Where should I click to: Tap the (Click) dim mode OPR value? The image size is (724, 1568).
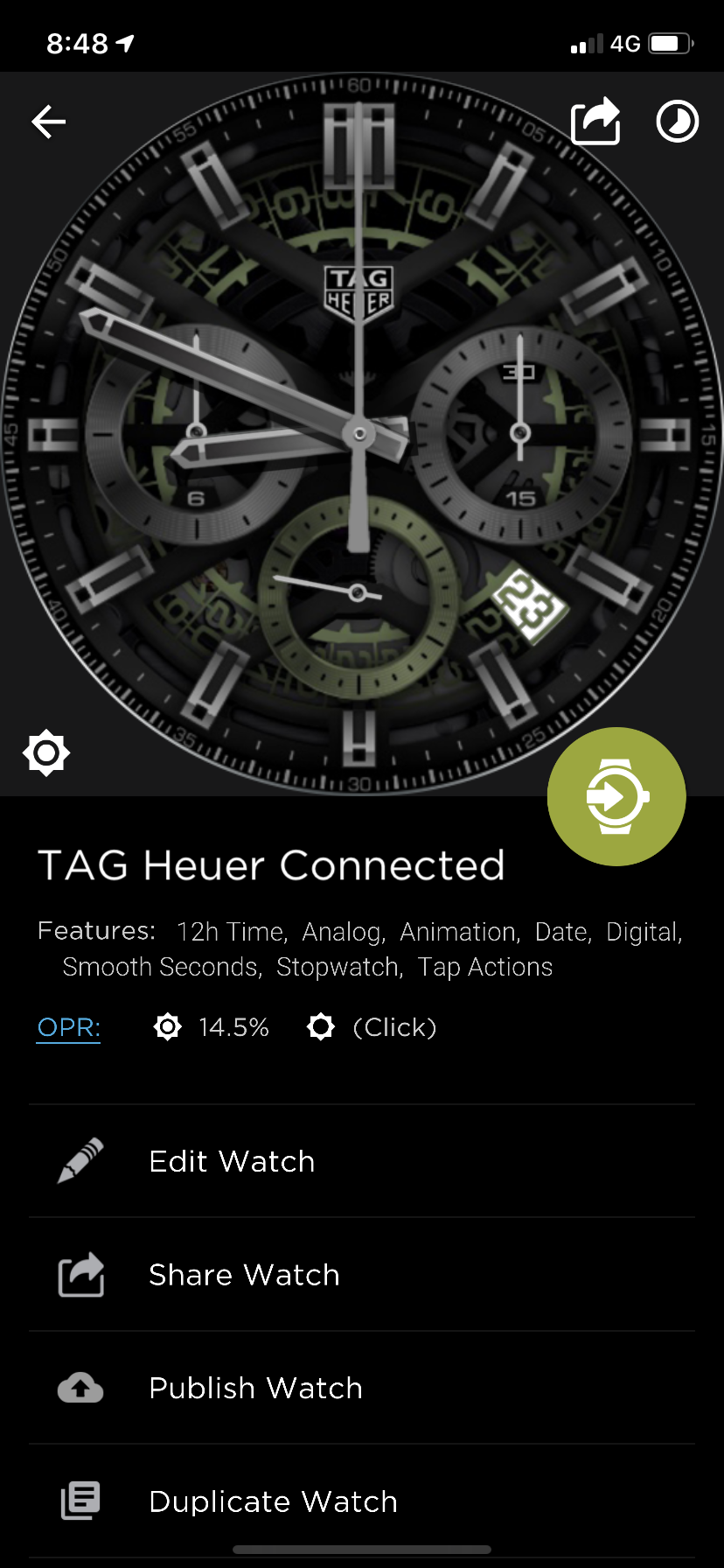394,1027
